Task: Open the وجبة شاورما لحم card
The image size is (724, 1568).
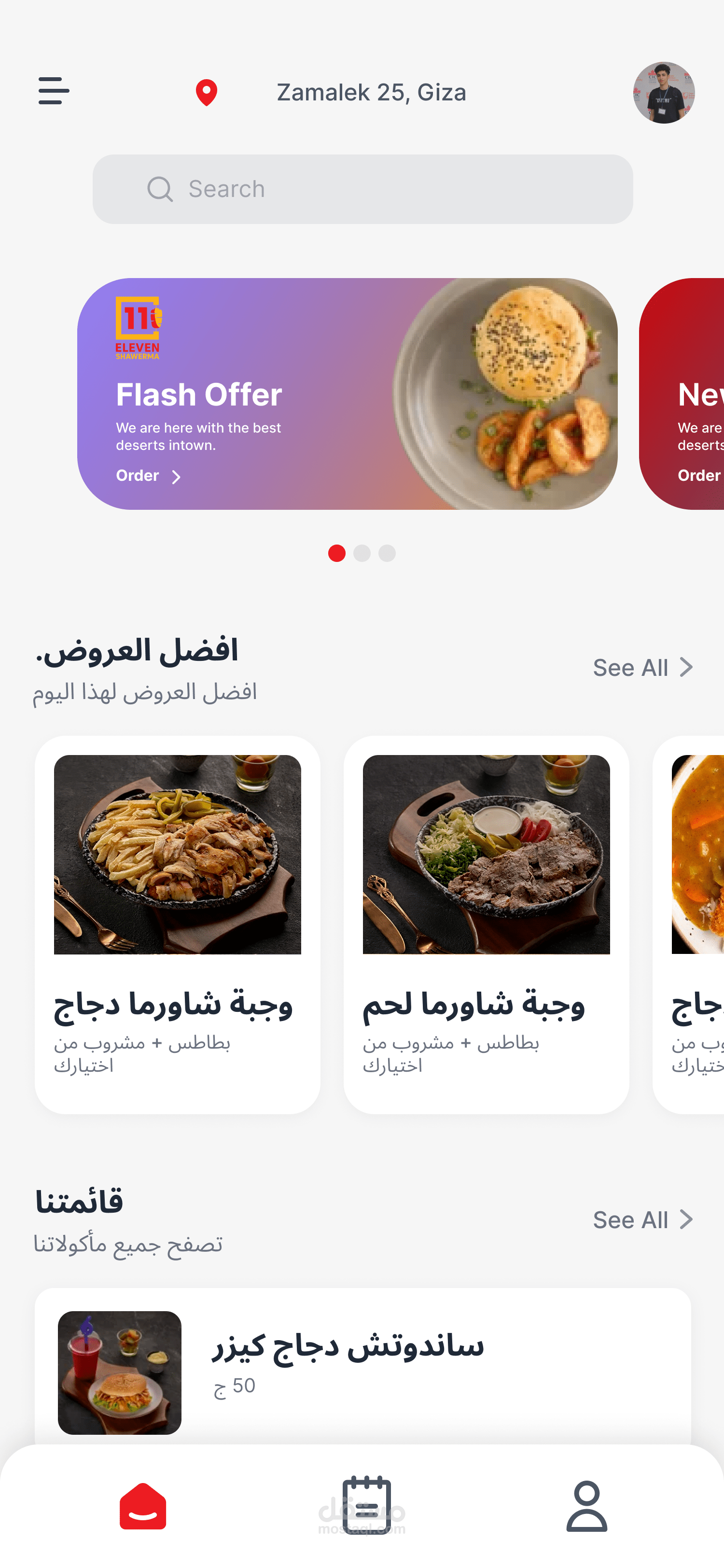Action: click(486, 924)
